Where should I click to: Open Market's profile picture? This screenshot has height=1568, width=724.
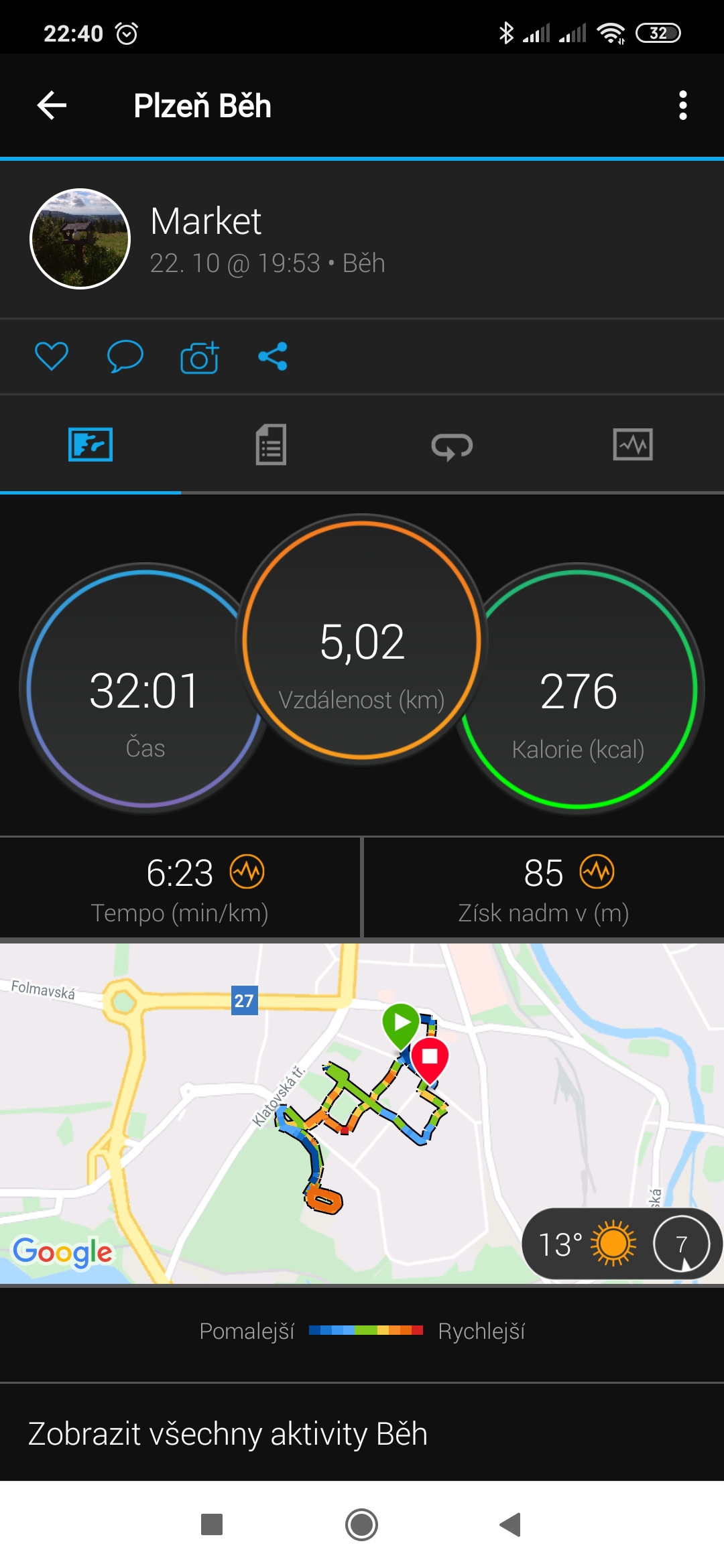pyautogui.click(x=80, y=239)
